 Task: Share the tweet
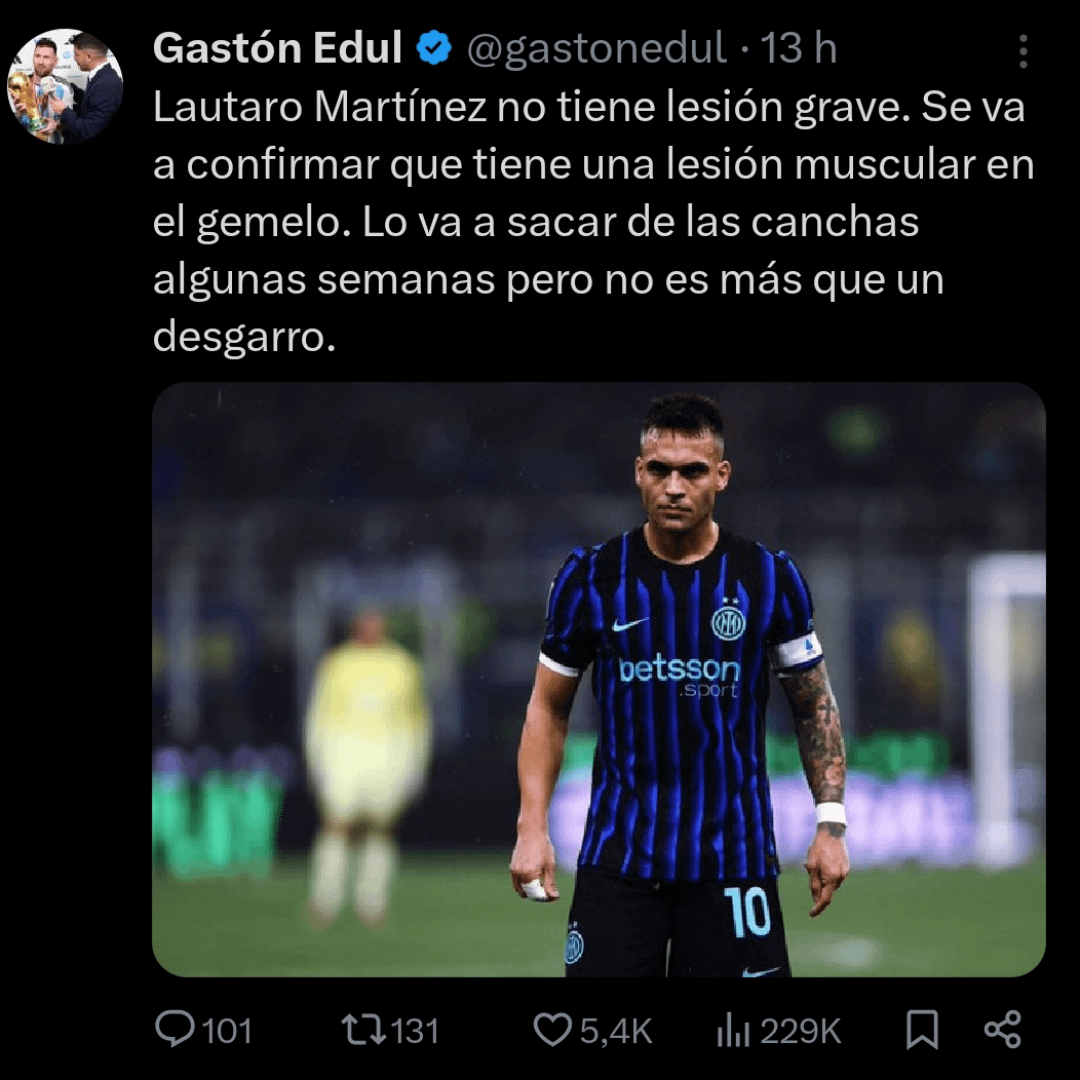point(1002,1030)
